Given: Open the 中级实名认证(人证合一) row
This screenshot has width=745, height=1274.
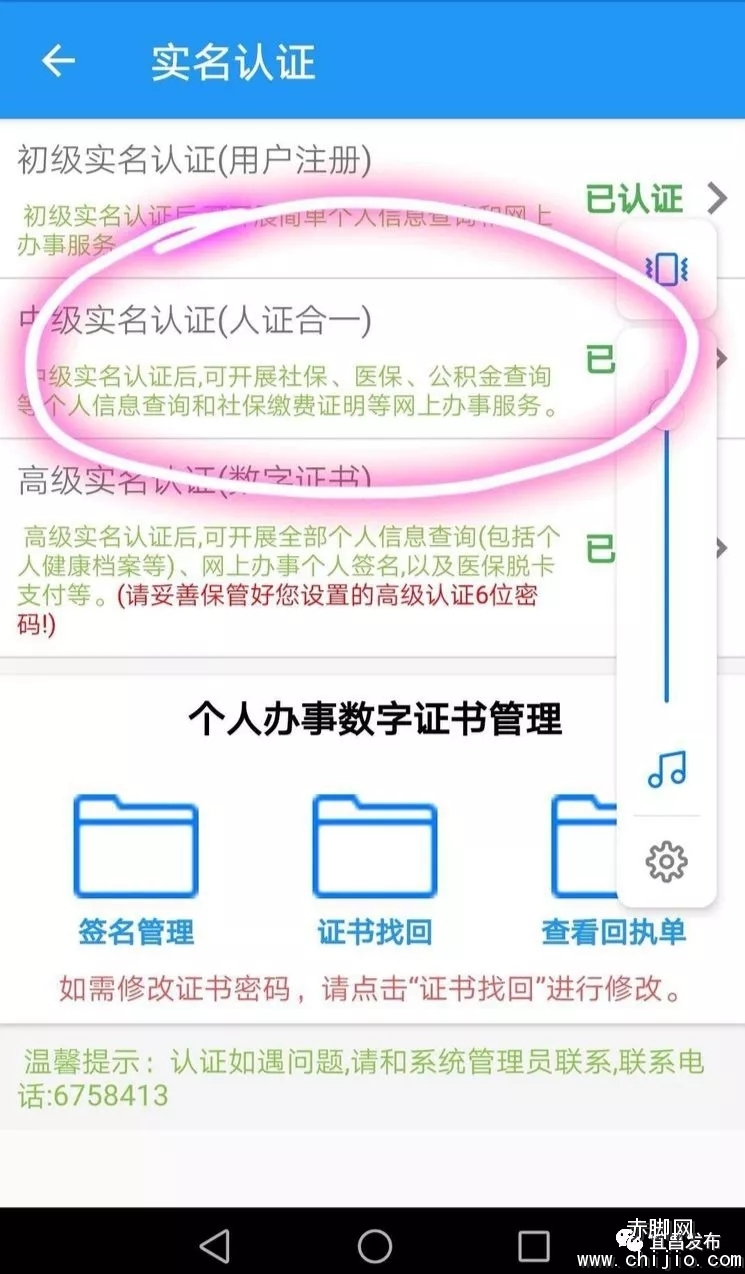Looking at the screenshot, I should pos(300,358).
